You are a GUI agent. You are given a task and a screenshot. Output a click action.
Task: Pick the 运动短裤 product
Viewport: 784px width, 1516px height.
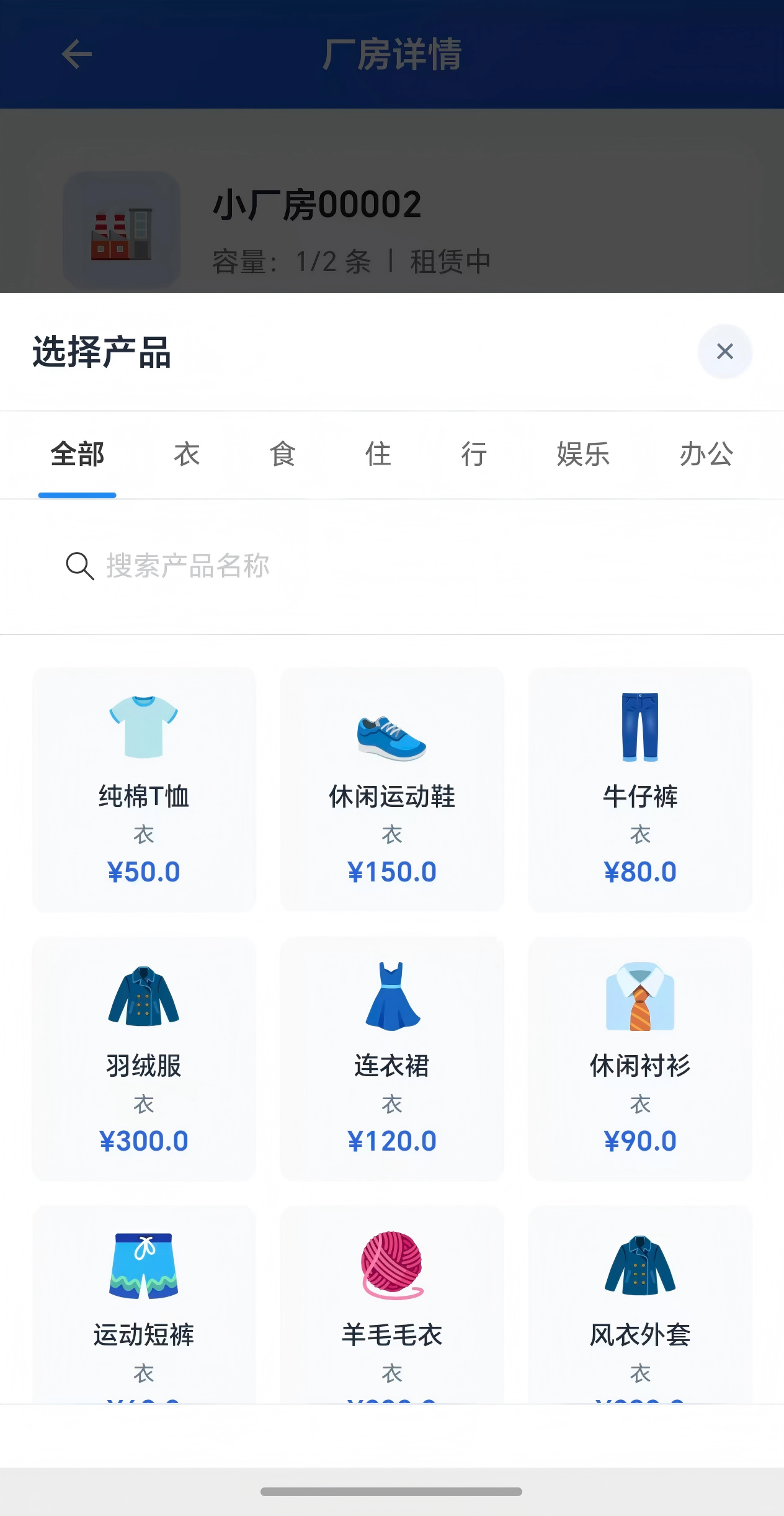pos(144,1304)
